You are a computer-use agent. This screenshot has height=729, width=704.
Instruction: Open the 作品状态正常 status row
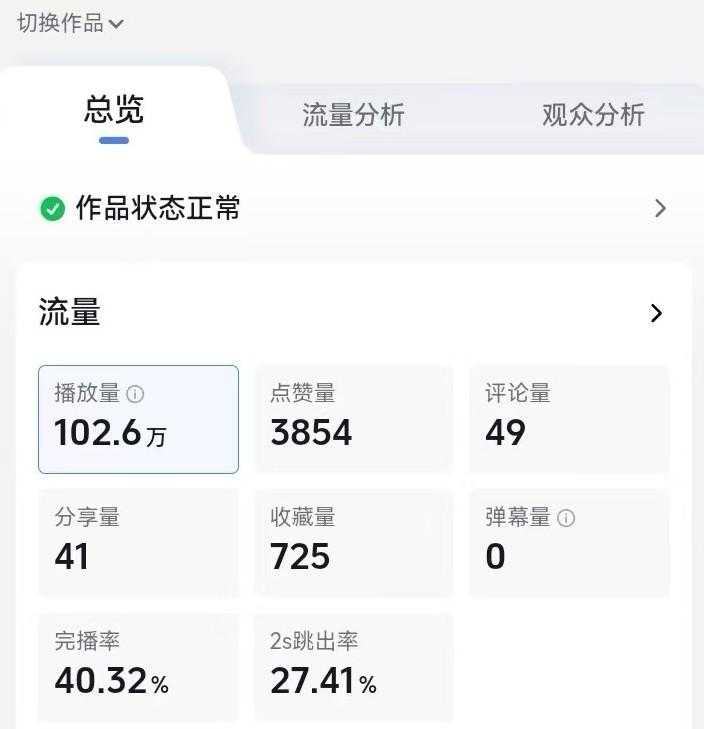coord(350,208)
